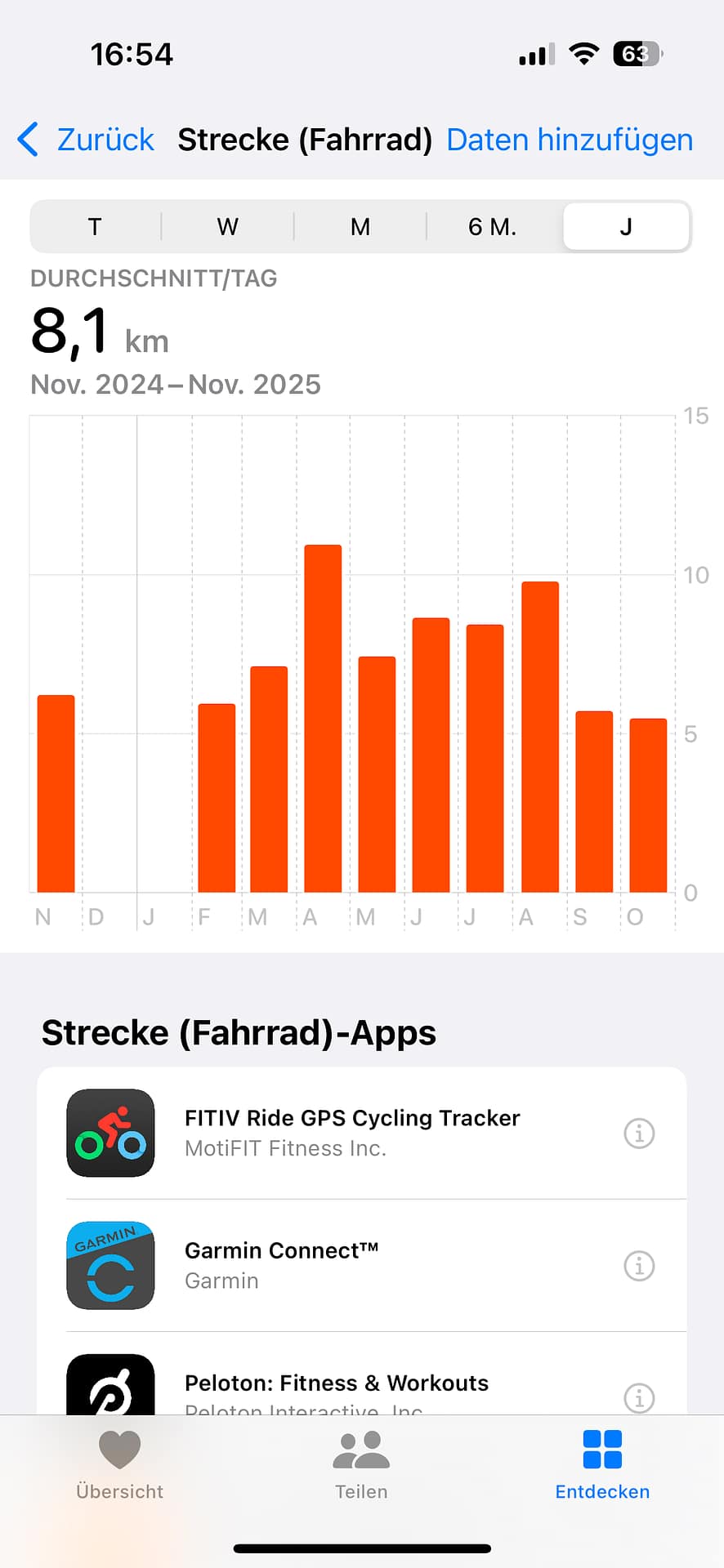Go to the Entdecken tab
This screenshot has height=1568, width=724.
(x=602, y=1466)
